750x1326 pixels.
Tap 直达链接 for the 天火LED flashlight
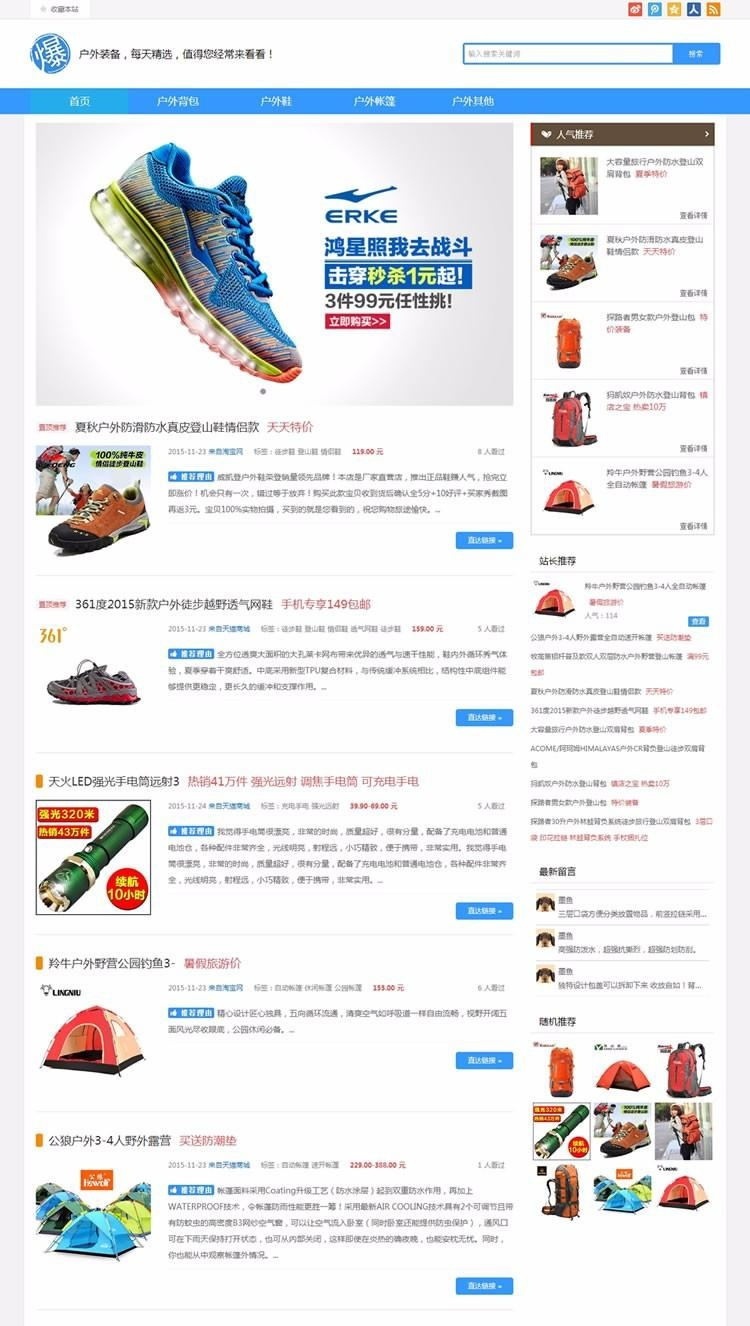coord(484,911)
